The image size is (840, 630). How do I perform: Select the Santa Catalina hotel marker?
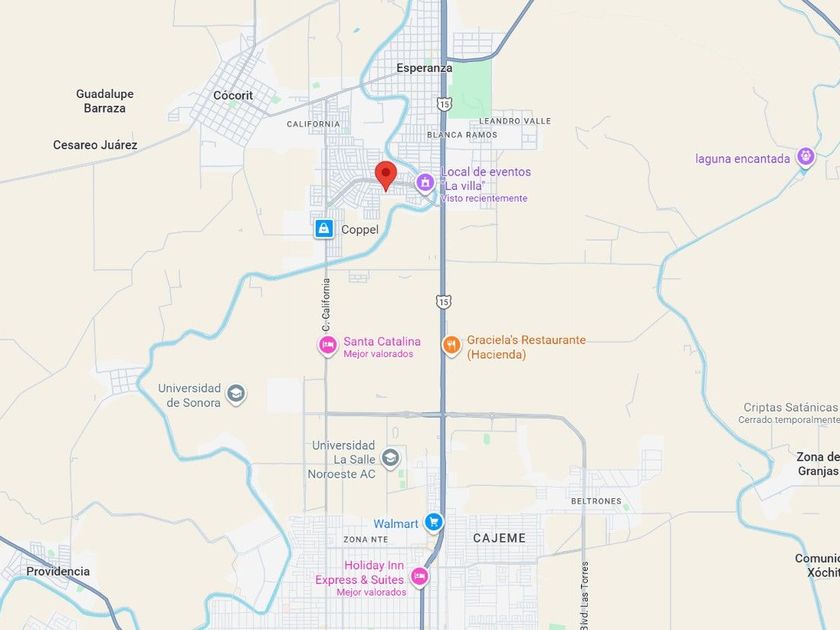[328, 346]
